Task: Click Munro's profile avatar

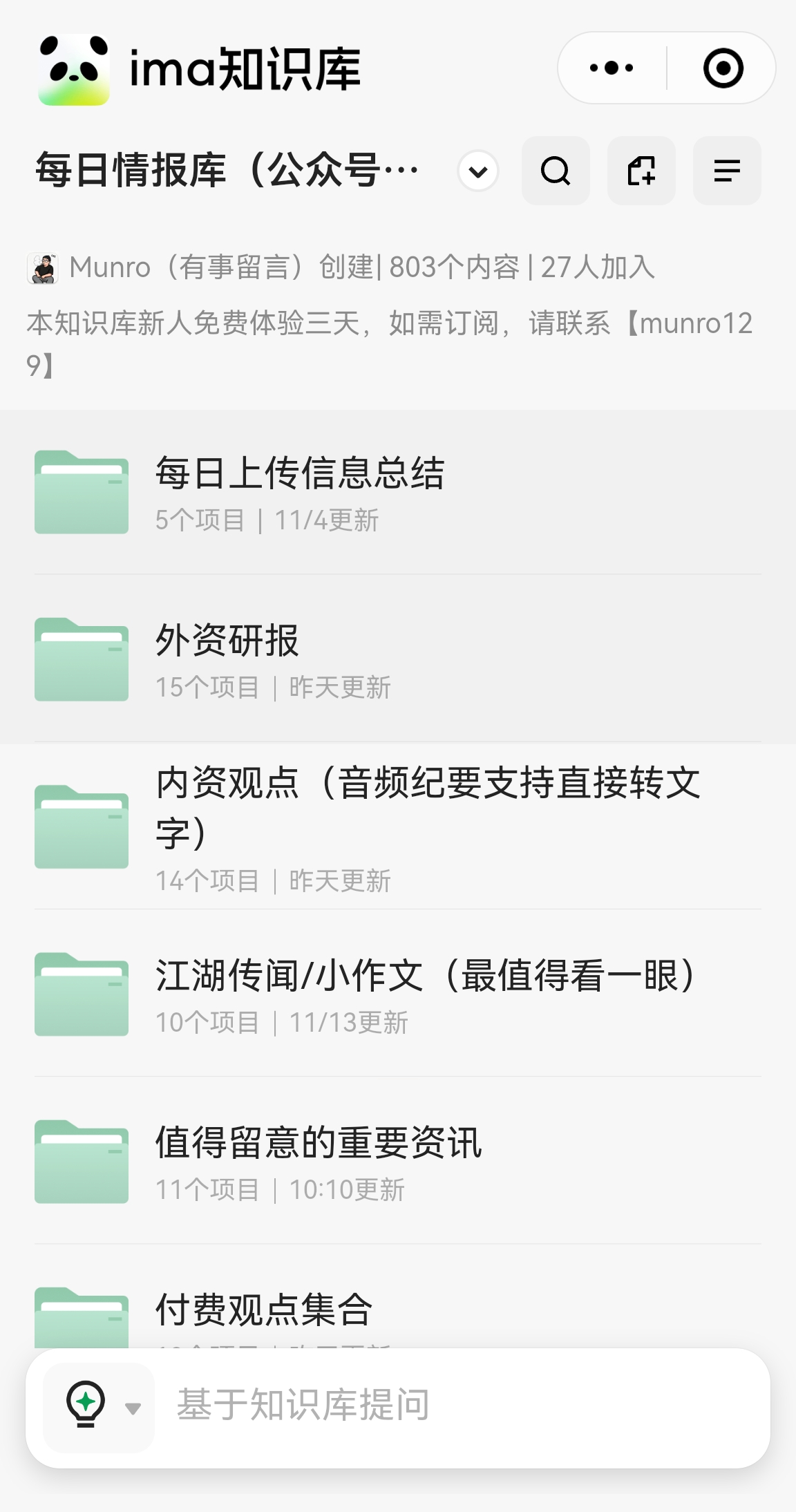Action: 43,267
